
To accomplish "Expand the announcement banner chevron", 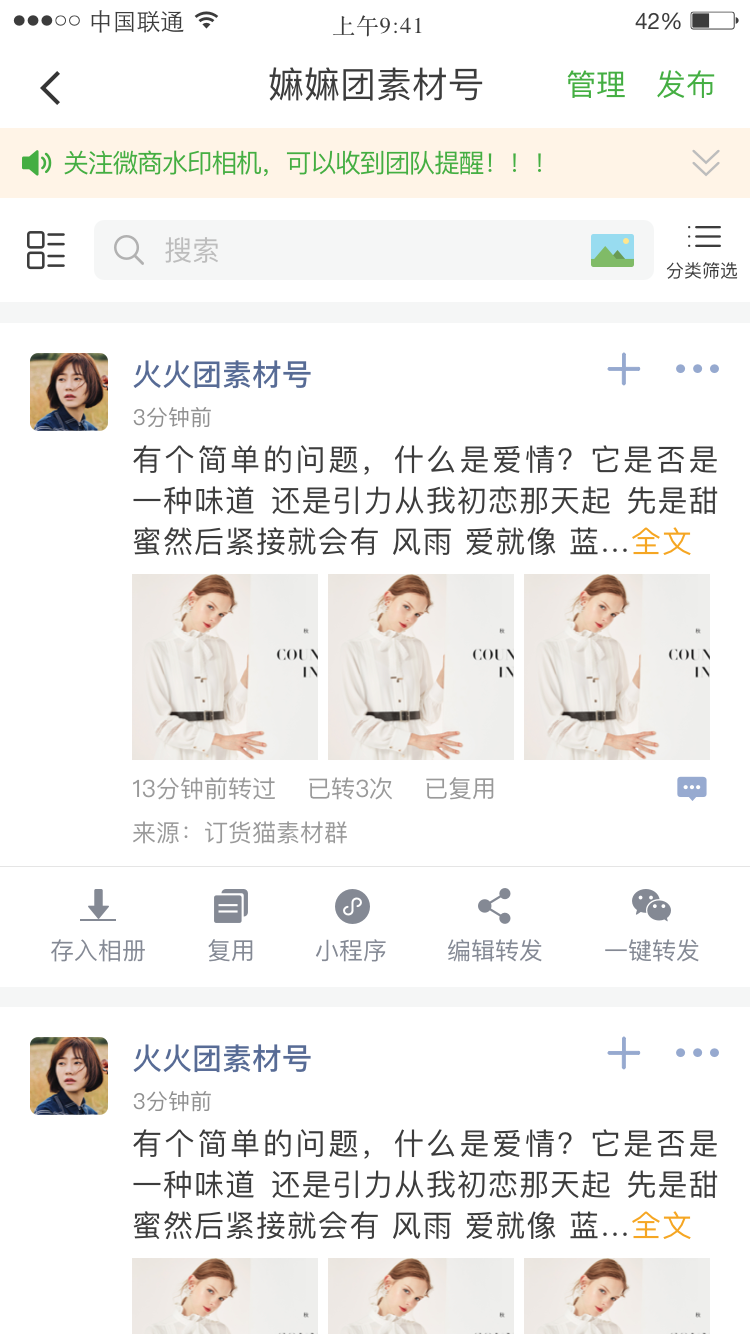I will (706, 162).
